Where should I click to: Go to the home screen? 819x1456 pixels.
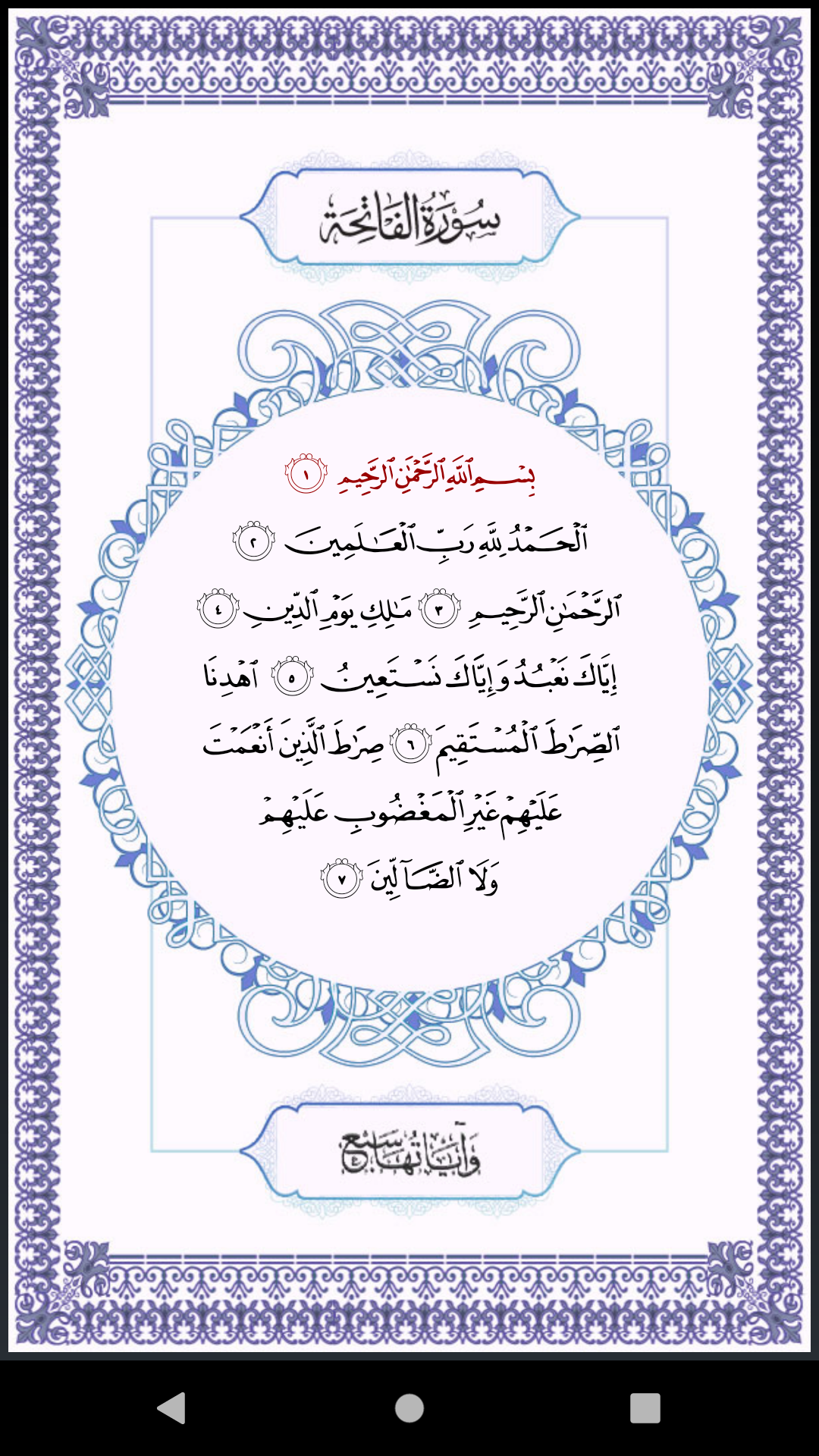coord(409,1408)
